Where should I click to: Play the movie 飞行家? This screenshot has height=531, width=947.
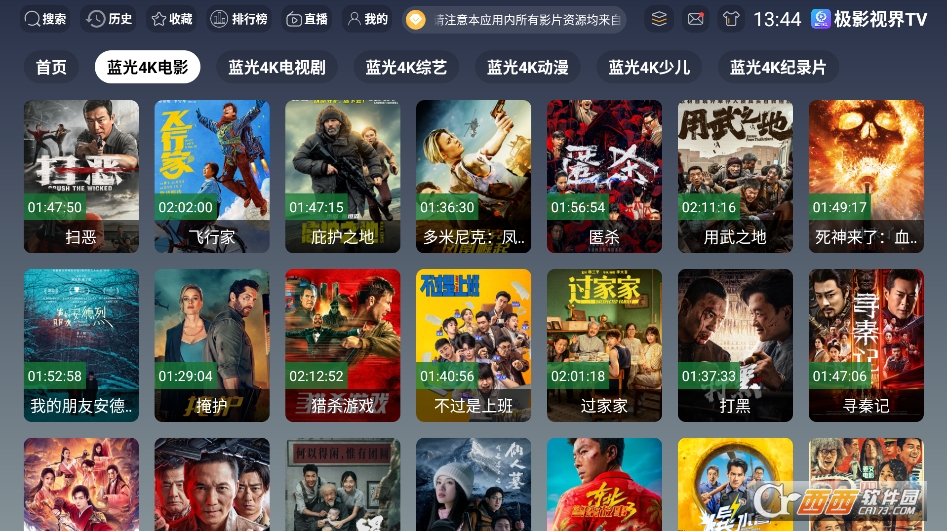pyautogui.click(x=212, y=176)
